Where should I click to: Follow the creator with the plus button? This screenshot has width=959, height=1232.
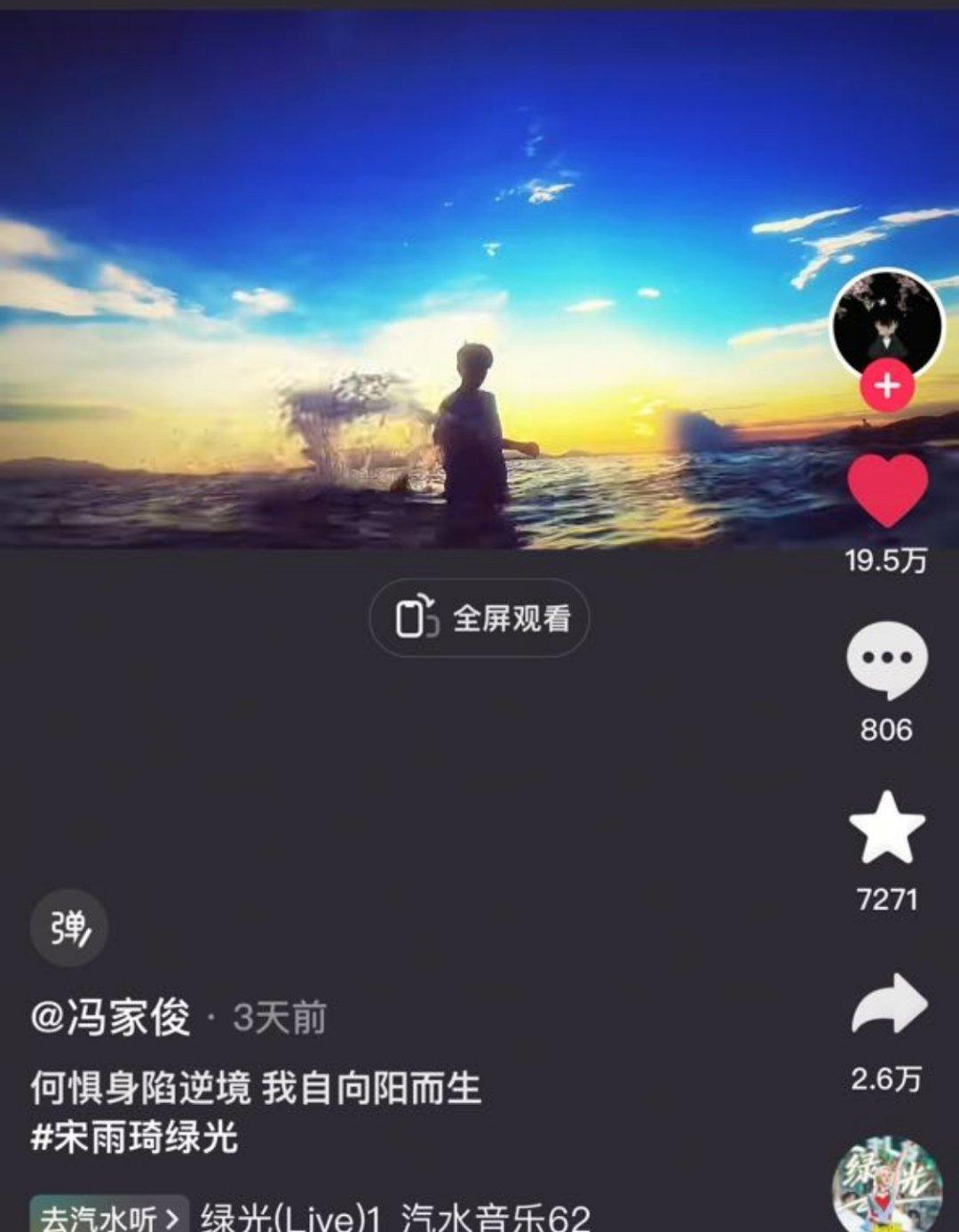coord(887,386)
